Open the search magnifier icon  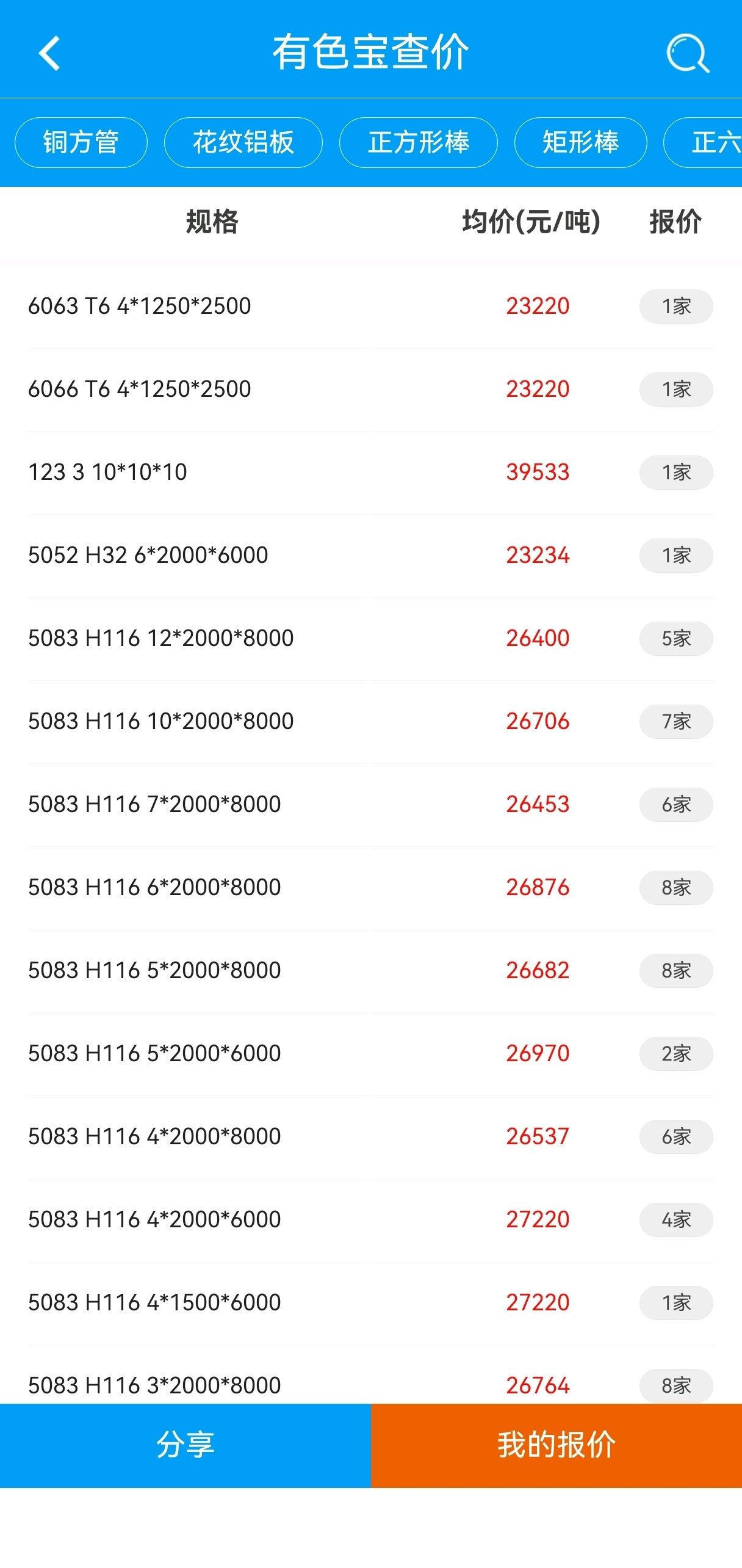click(x=688, y=54)
